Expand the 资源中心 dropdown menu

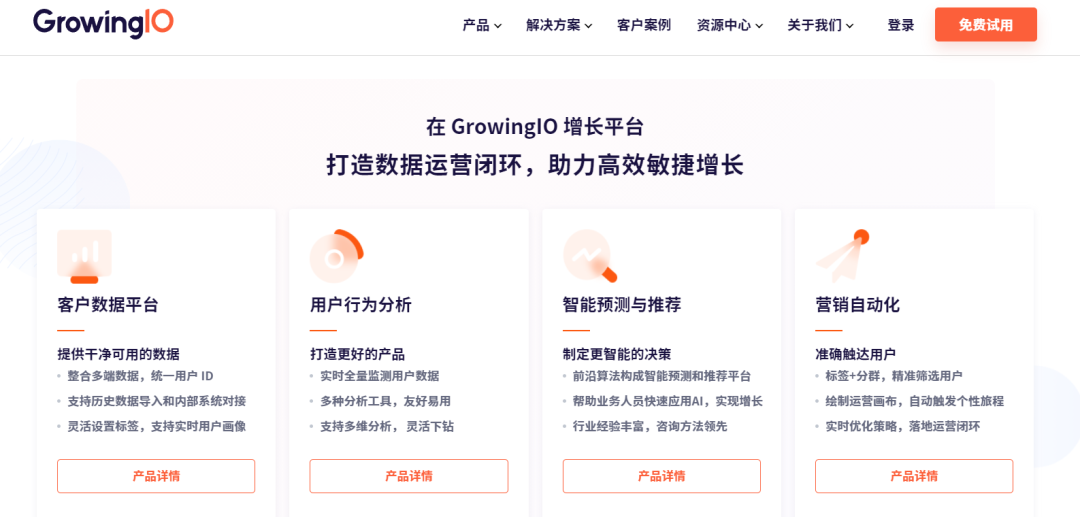(729, 25)
